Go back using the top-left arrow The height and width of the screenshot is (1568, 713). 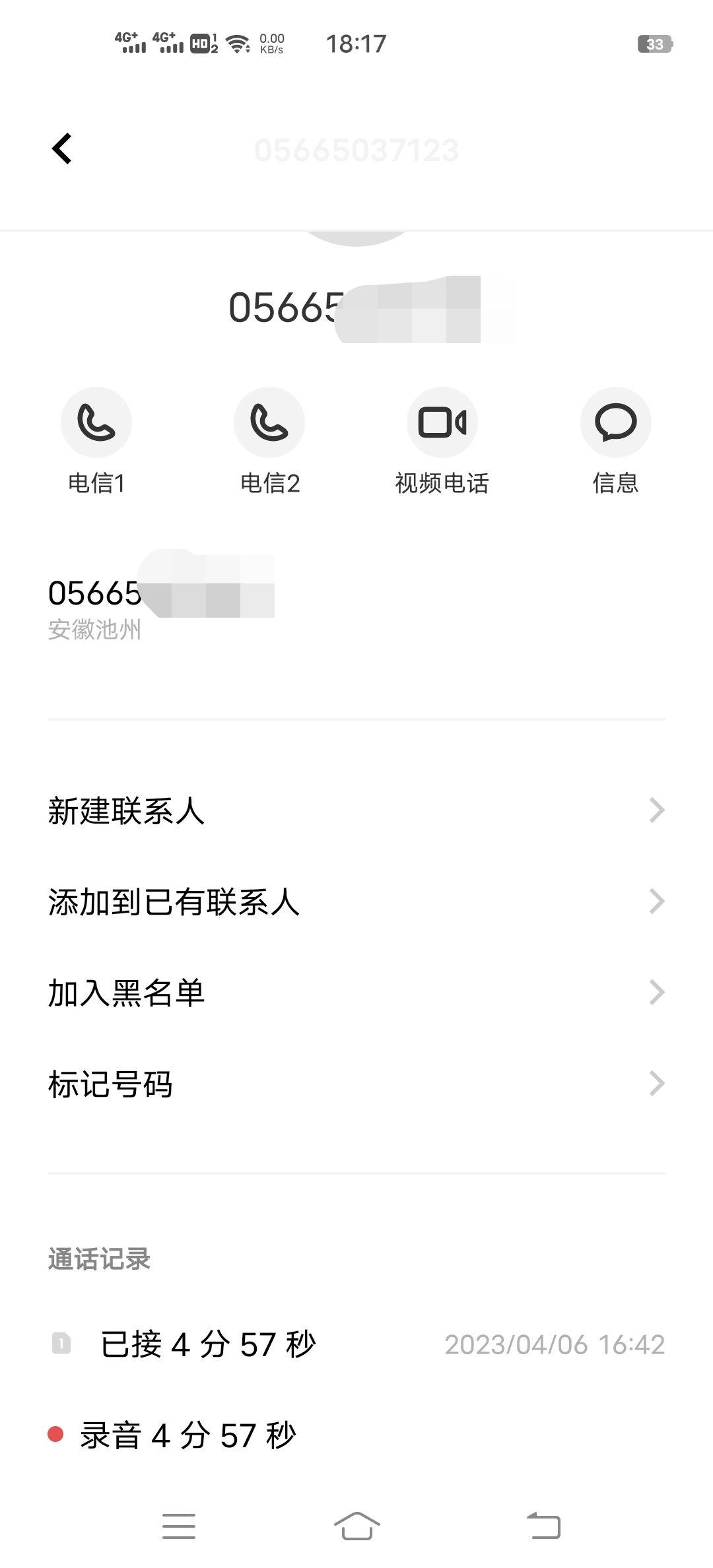tap(62, 148)
